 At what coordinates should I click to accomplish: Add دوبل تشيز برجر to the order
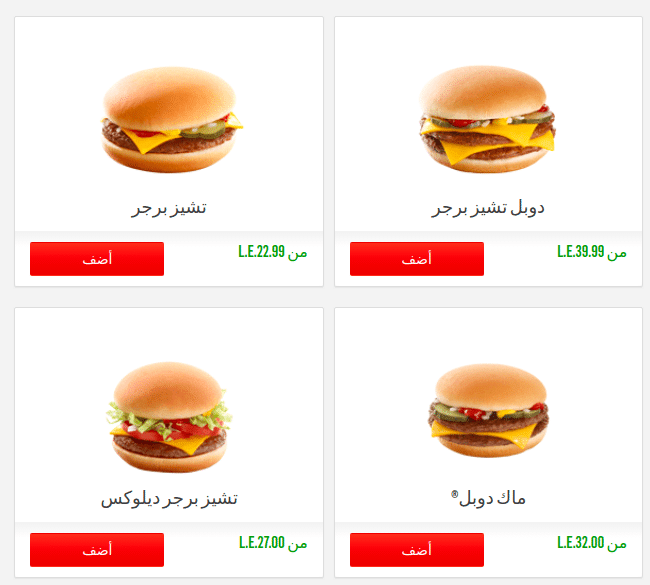417,259
